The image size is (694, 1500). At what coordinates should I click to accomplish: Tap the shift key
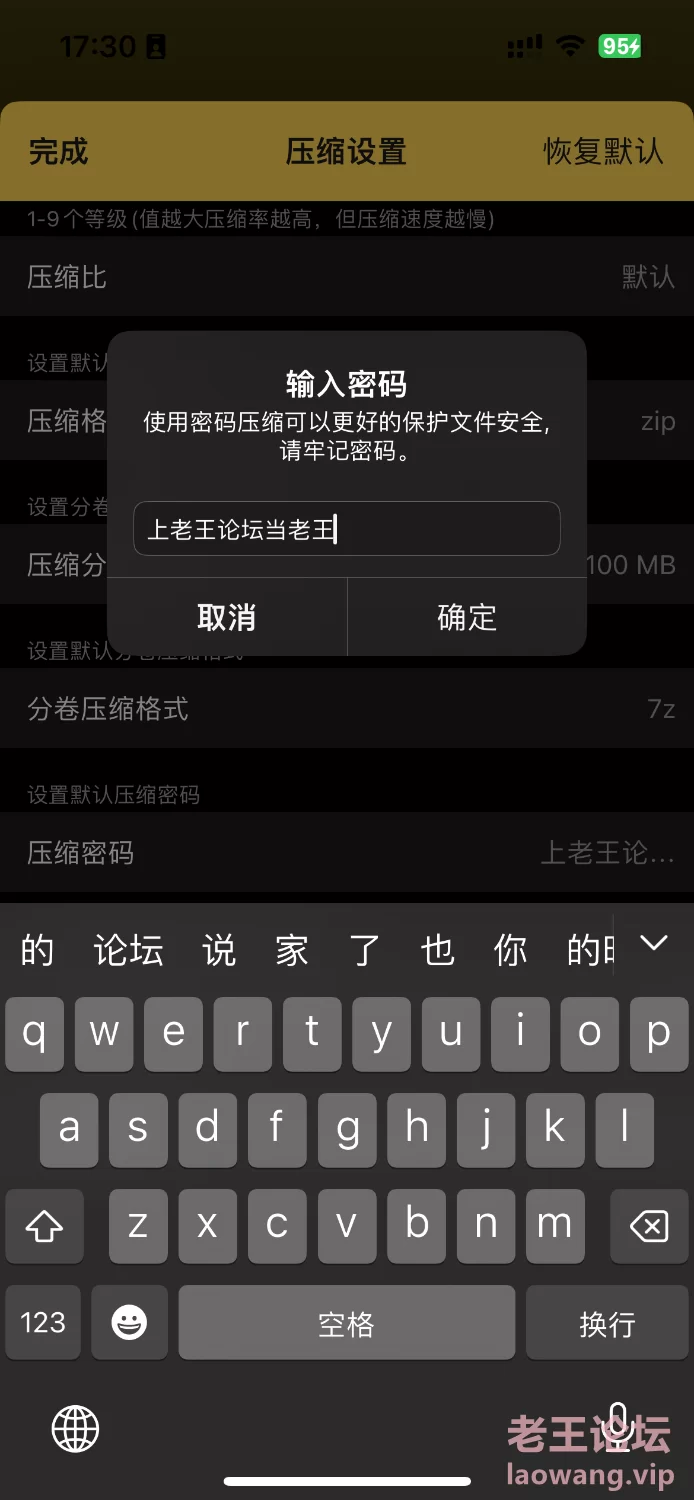[43, 1225]
